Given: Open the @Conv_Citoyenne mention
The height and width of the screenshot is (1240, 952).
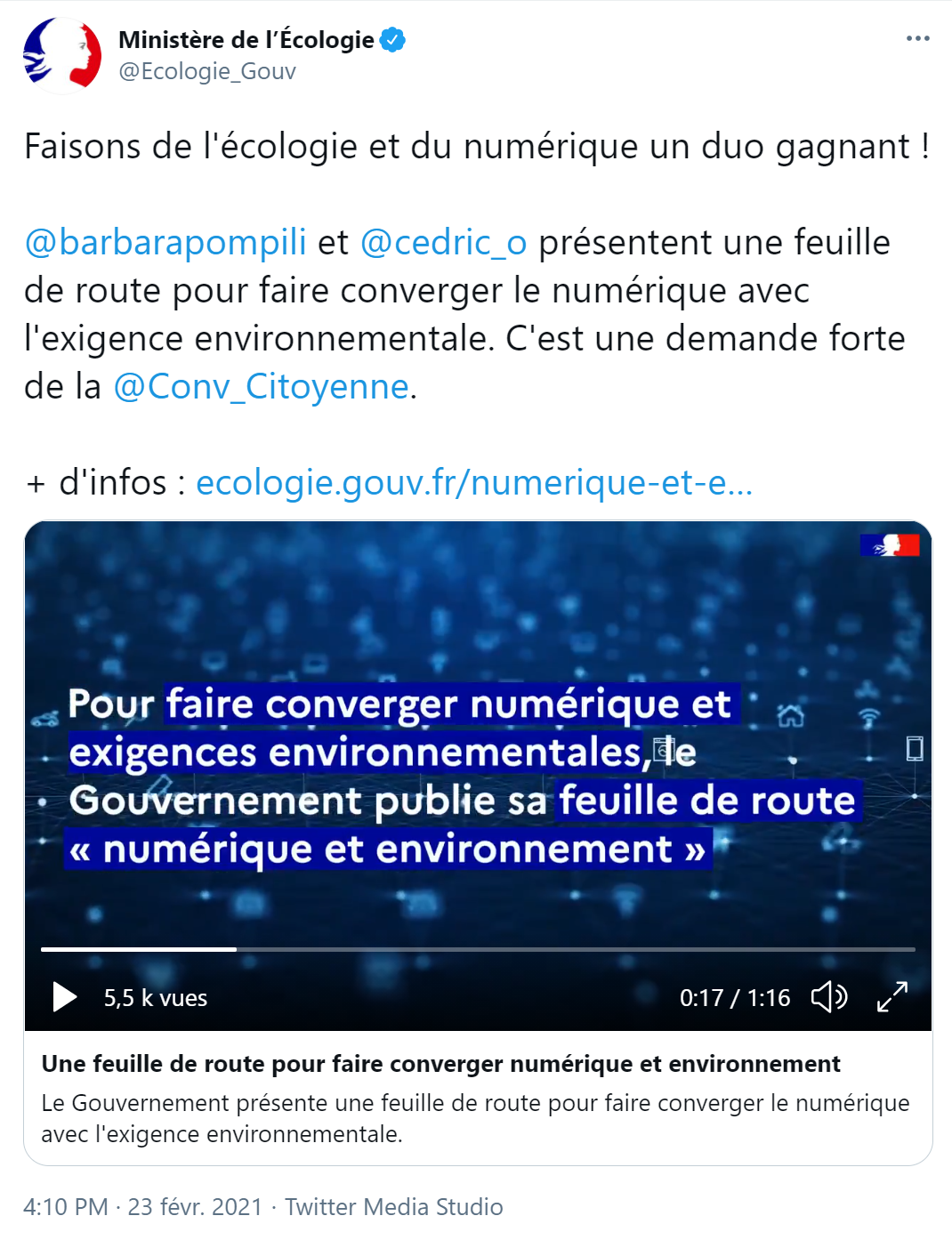Looking at the screenshot, I should [261, 386].
